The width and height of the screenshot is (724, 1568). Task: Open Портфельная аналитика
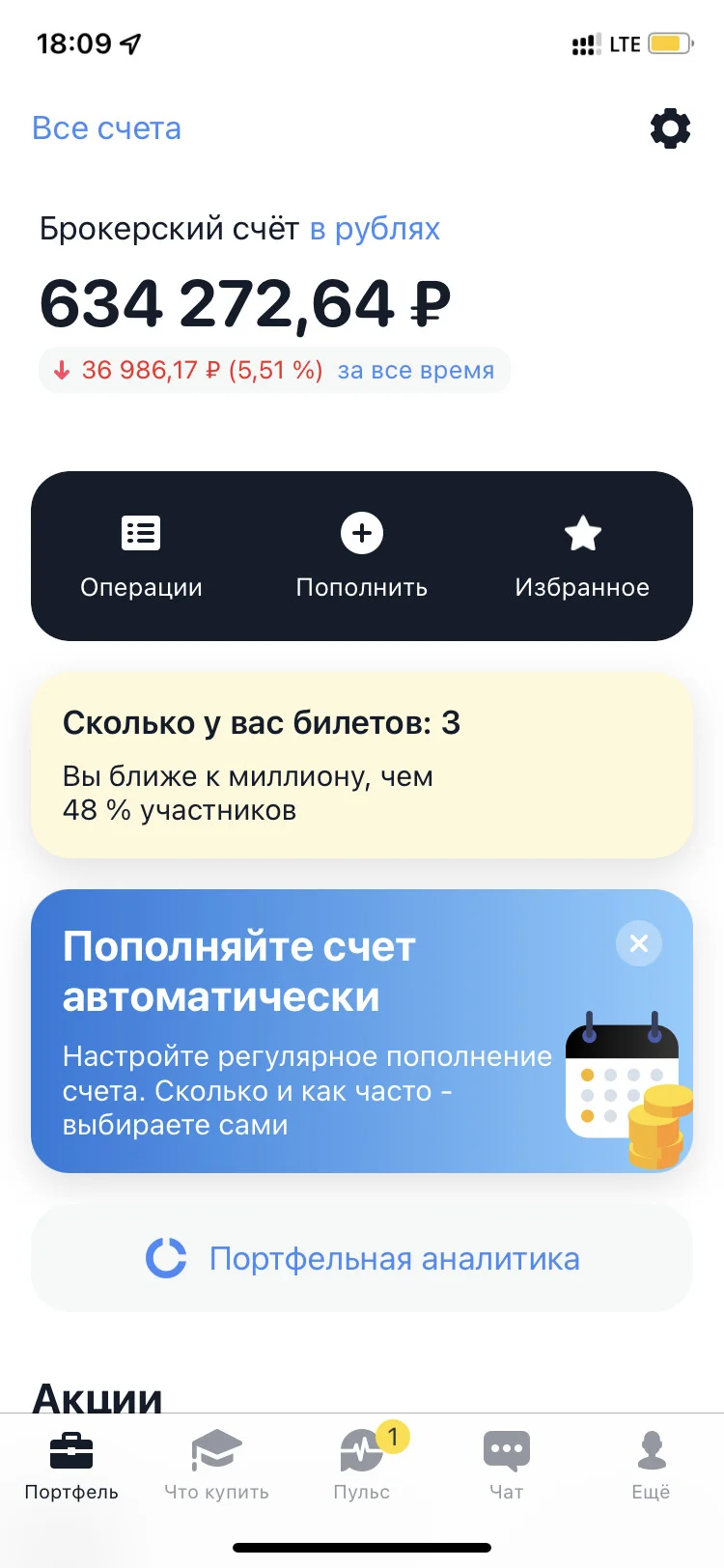tap(362, 1259)
